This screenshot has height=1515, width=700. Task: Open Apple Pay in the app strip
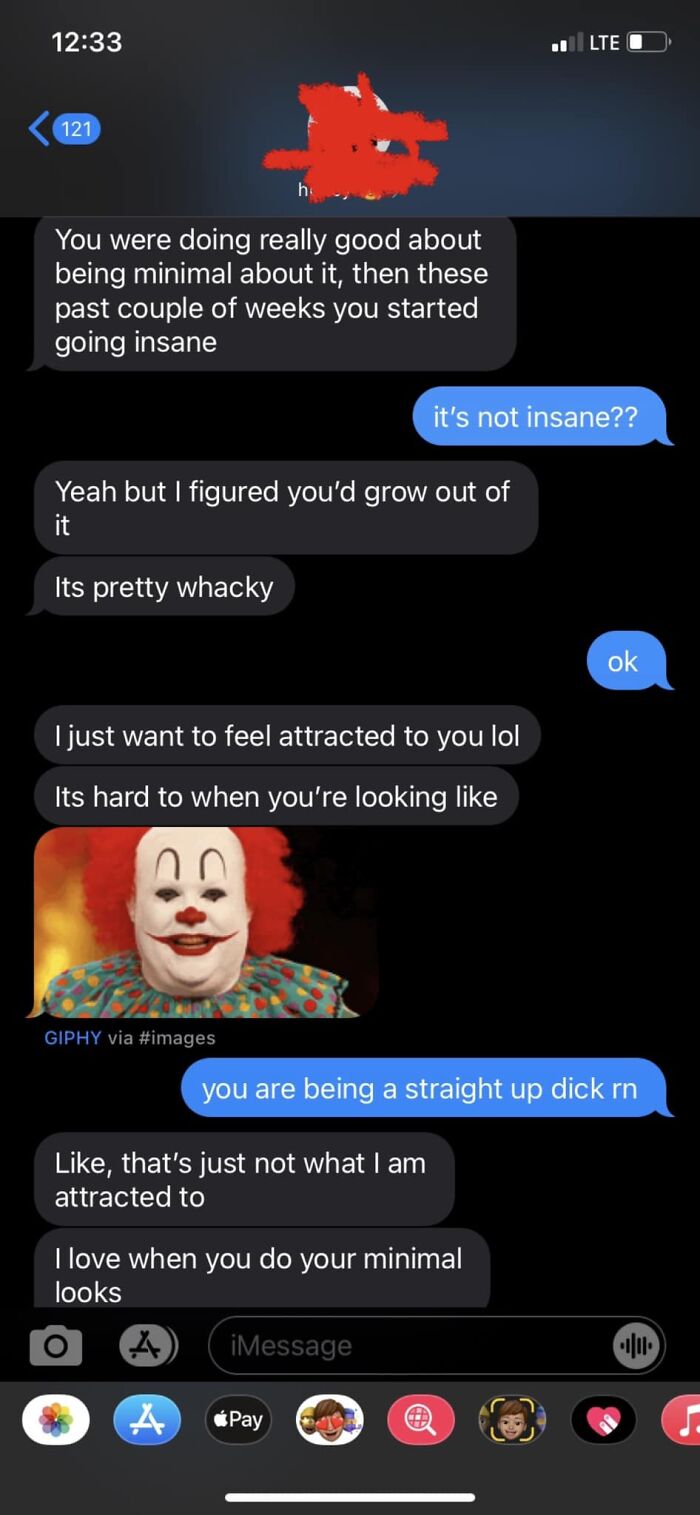(238, 1420)
